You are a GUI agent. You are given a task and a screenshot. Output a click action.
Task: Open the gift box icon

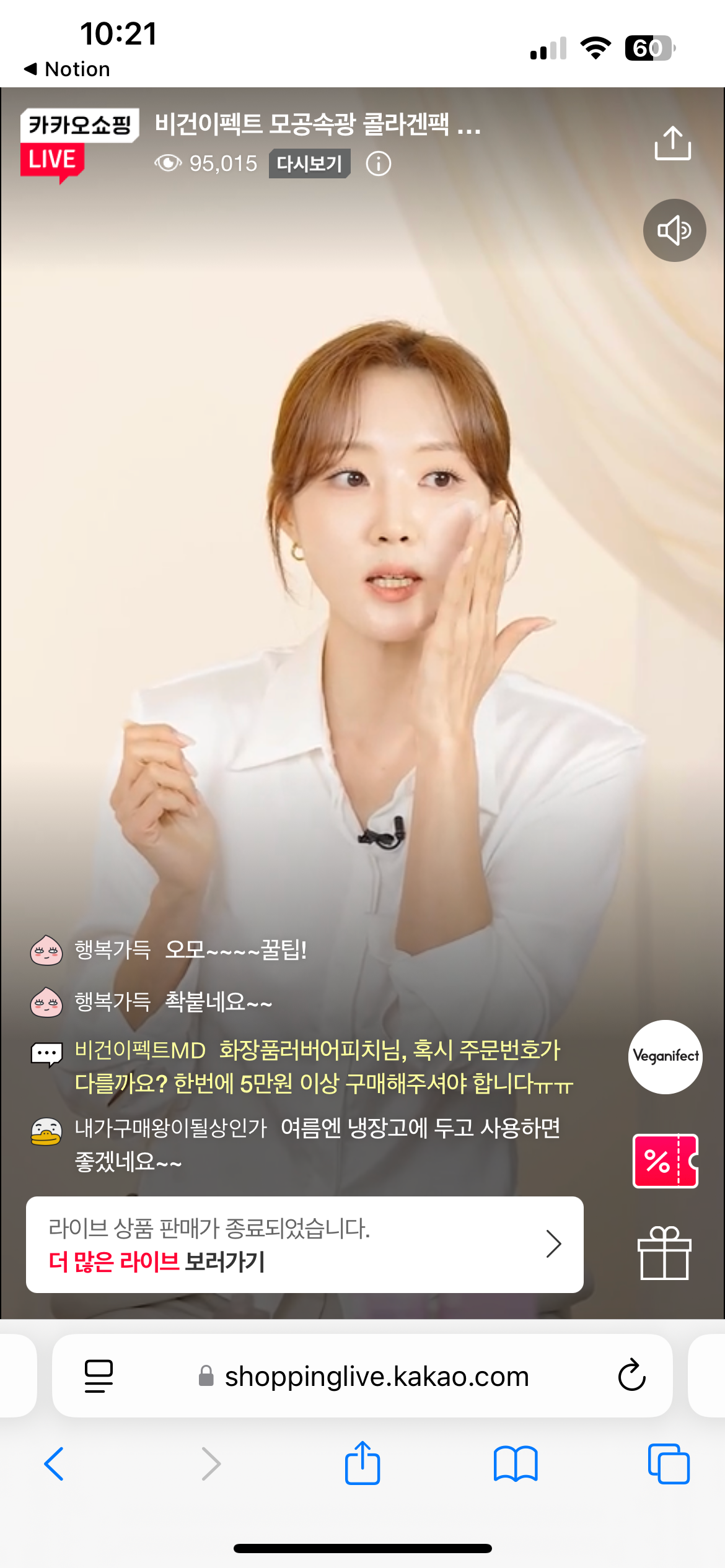pos(664,1253)
